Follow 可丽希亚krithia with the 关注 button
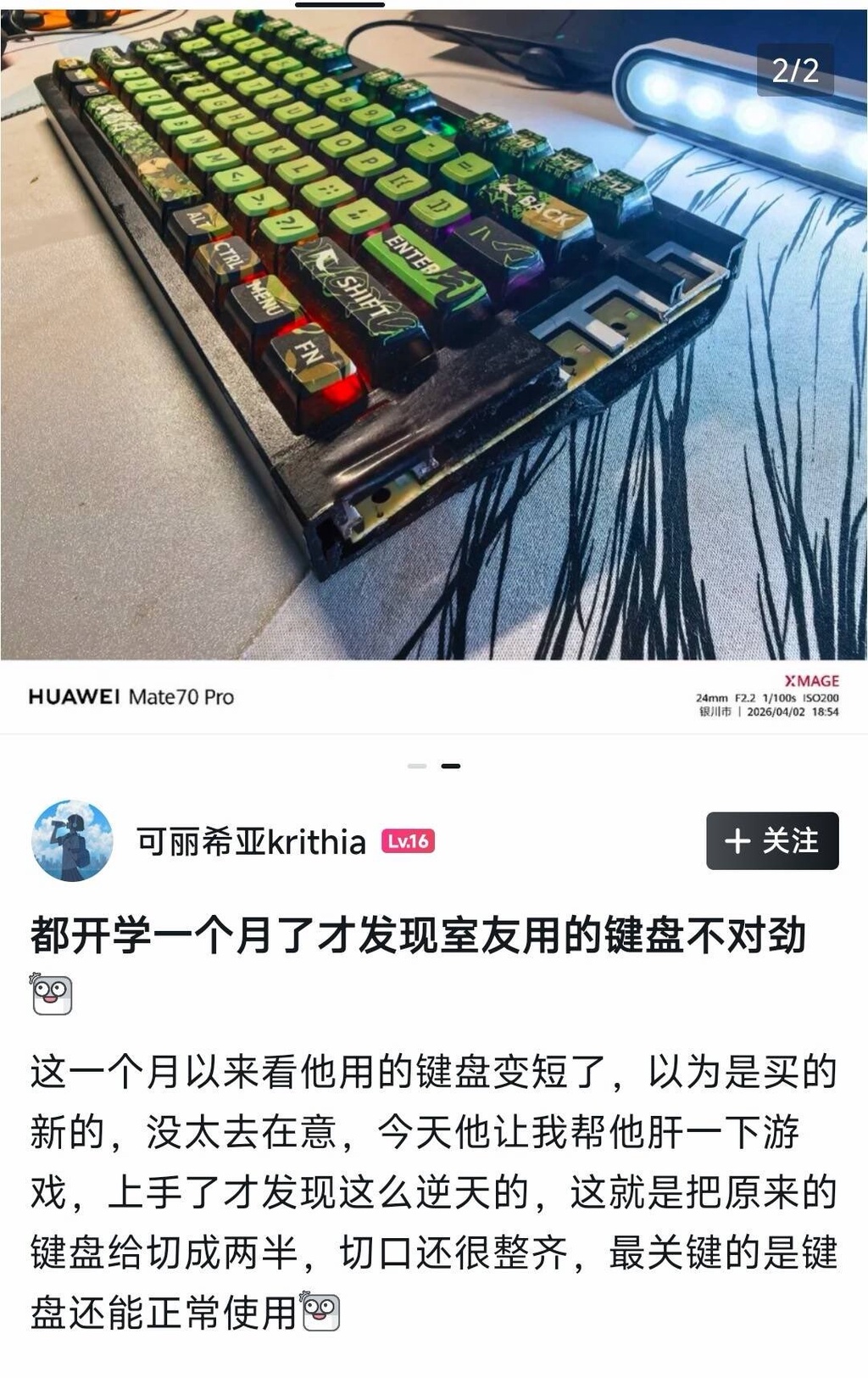868x1378 pixels. click(771, 840)
